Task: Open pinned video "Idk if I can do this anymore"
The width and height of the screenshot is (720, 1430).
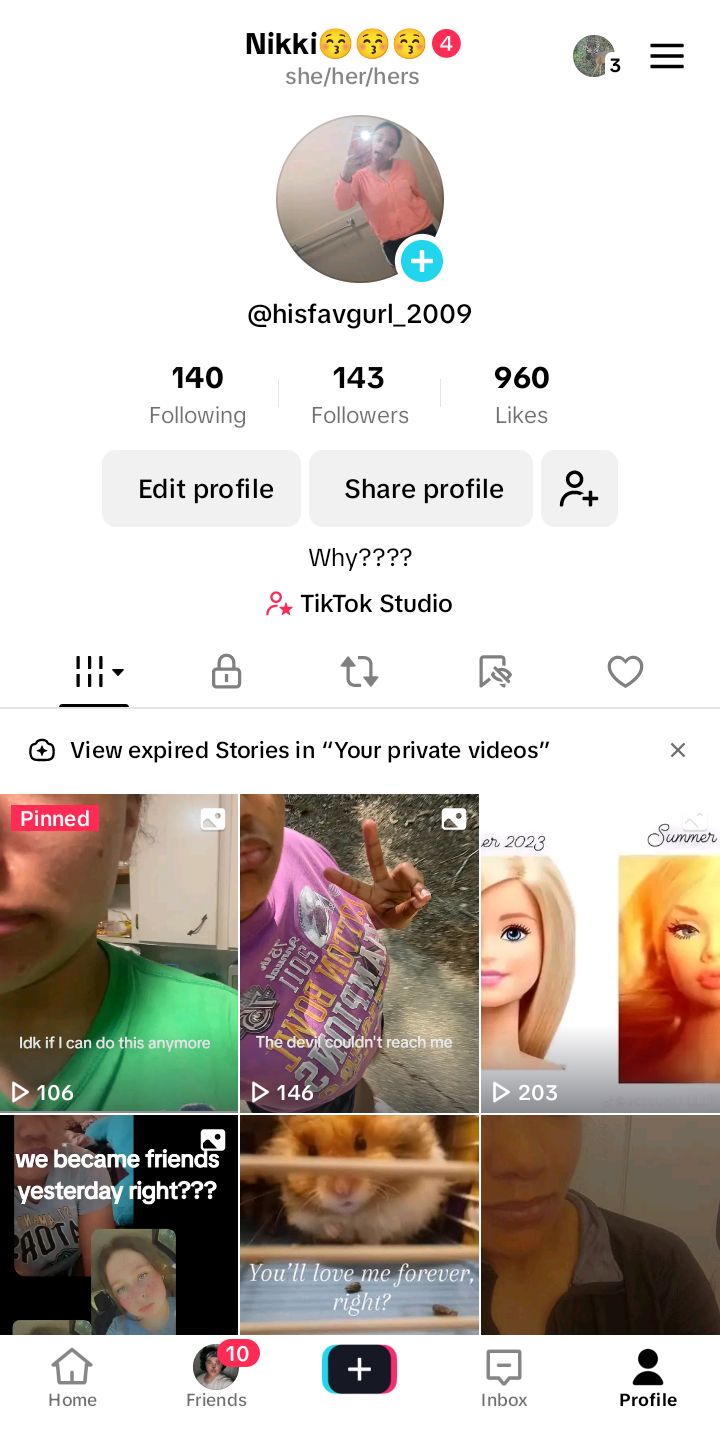Action: click(118, 952)
